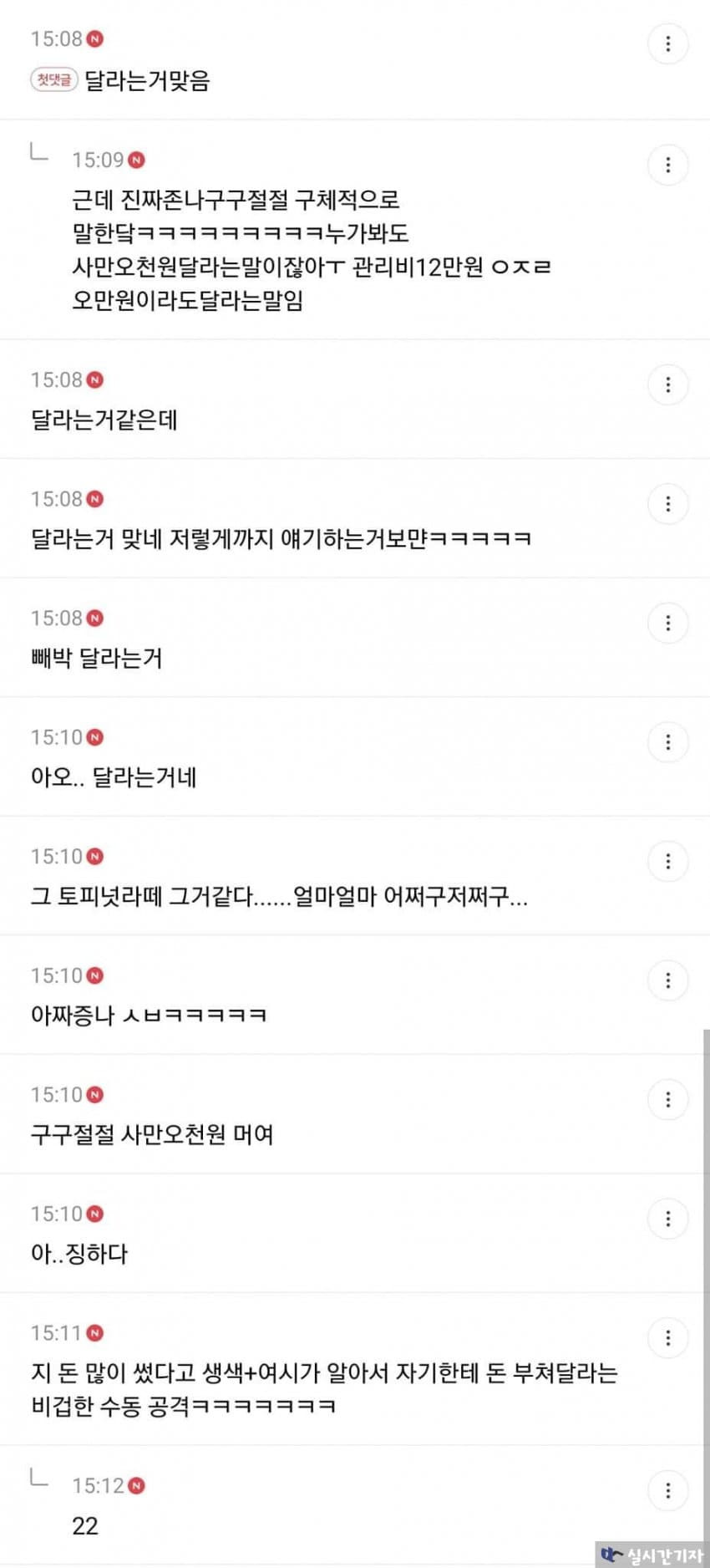
Task: Open options for 빼박 달라는거 comment
Action: coord(667,623)
